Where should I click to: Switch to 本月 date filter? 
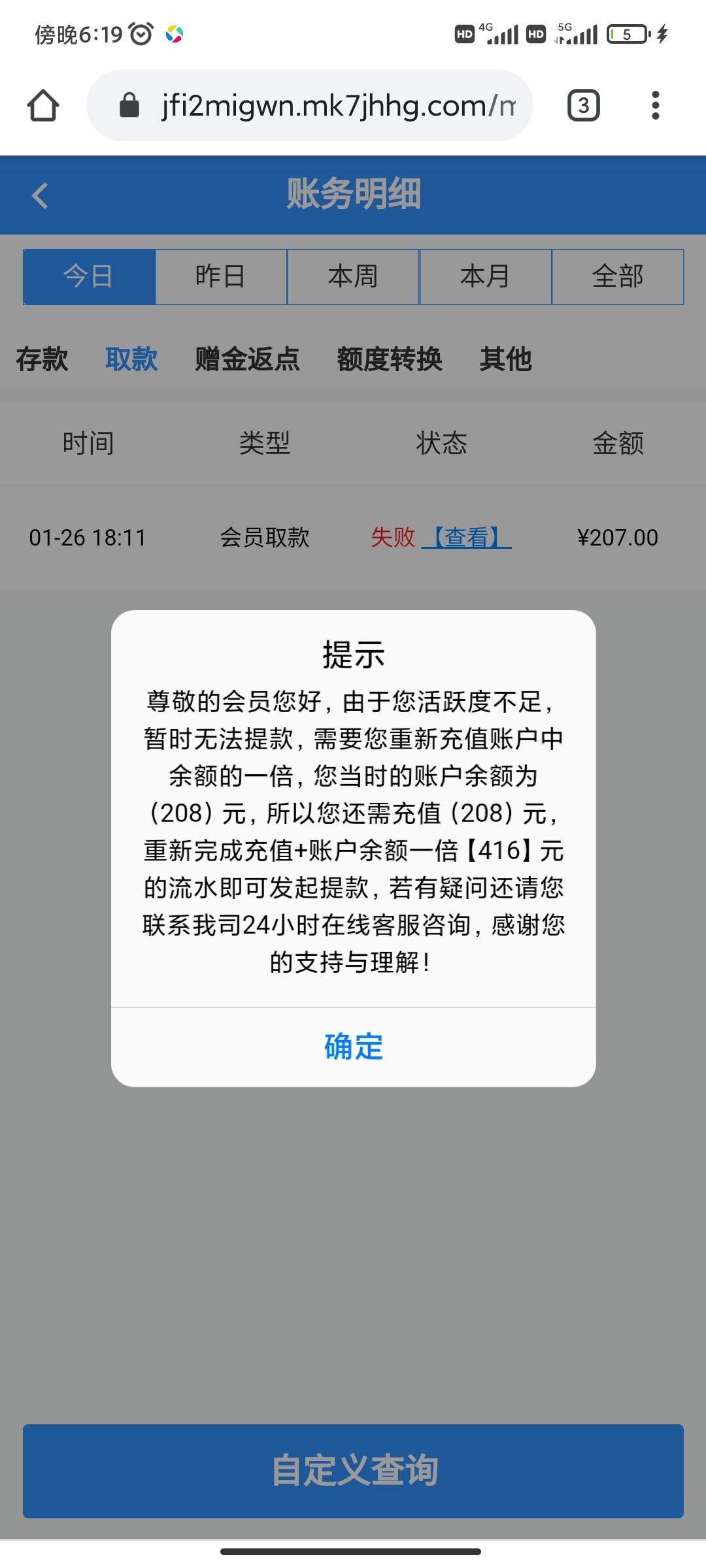point(485,276)
